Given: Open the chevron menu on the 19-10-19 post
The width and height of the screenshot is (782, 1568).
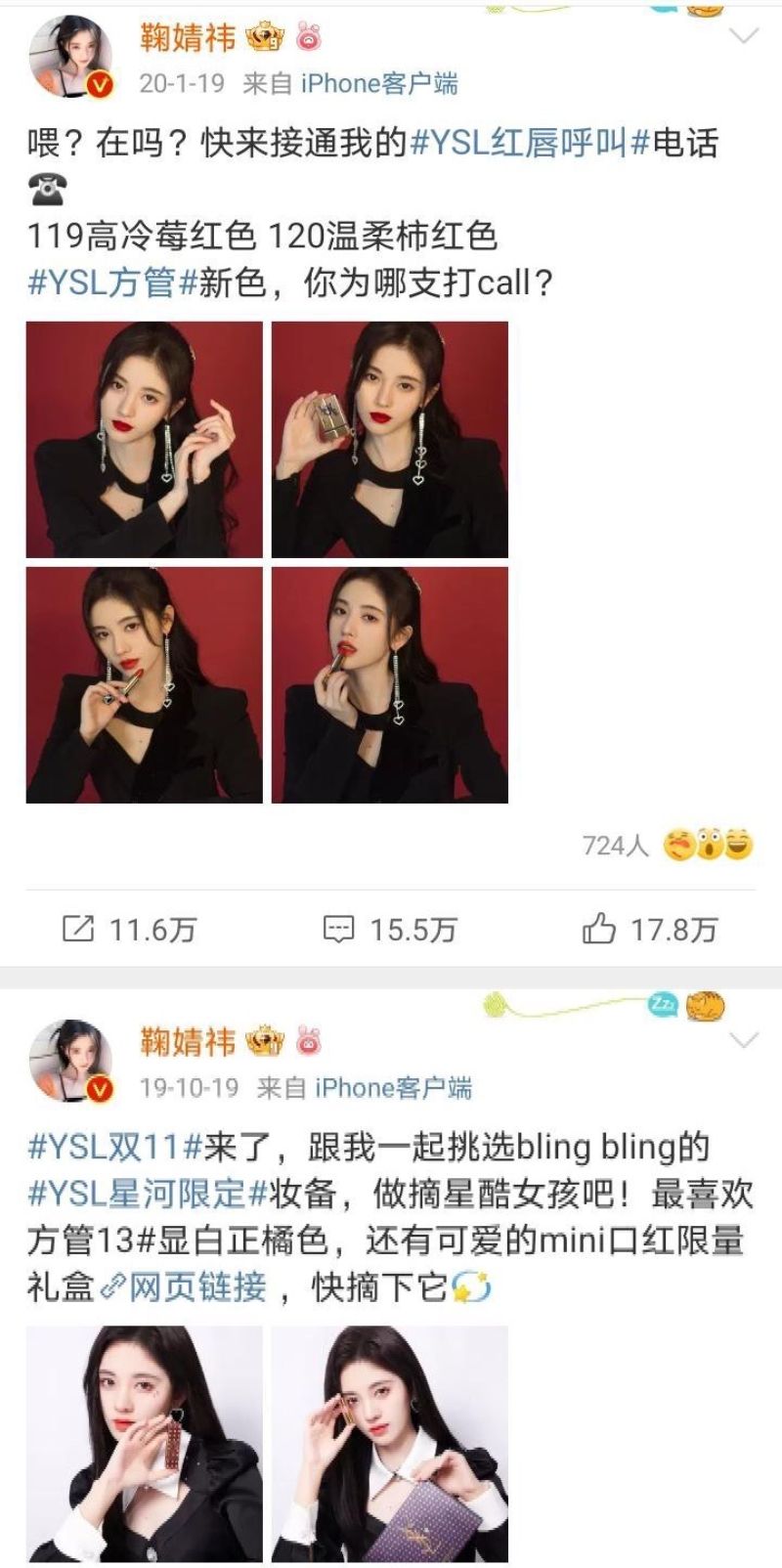Looking at the screenshot, I should [x=745, y=1040].
